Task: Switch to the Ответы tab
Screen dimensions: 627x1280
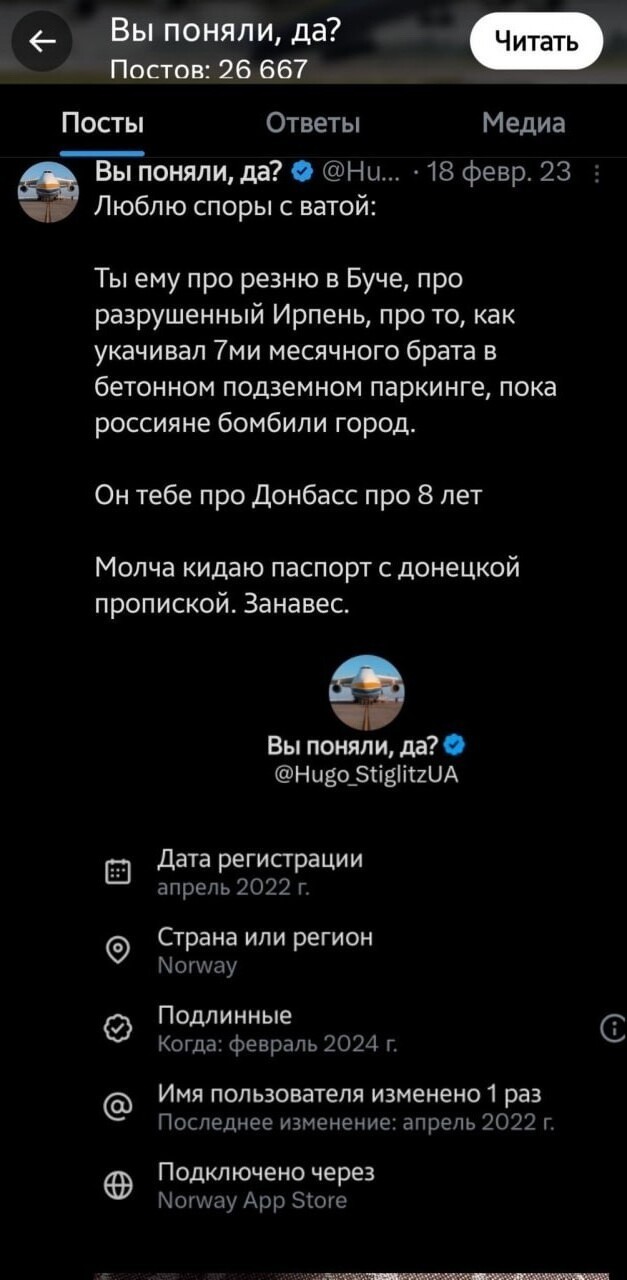Action: pos(313,123)
